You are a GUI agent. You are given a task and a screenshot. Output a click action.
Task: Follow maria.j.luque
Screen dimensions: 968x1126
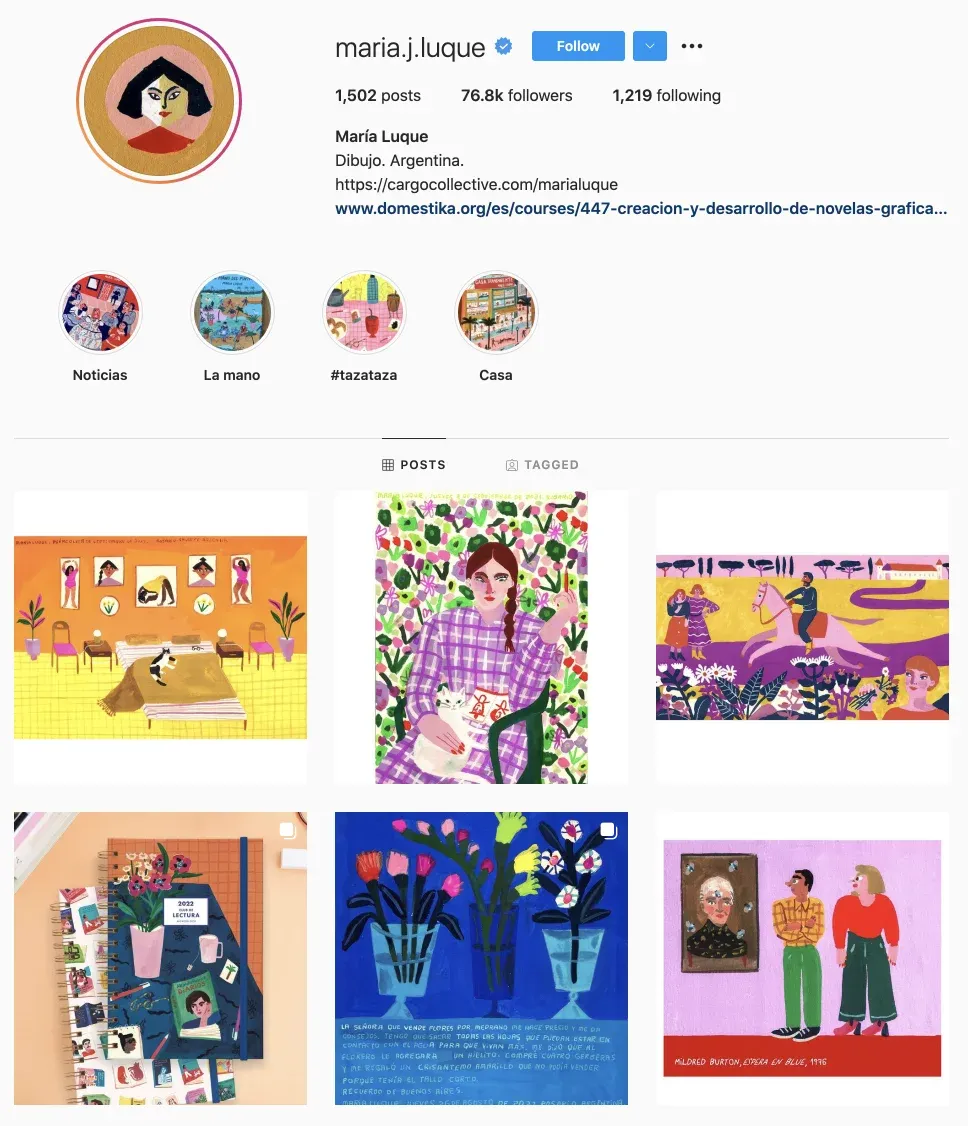click(577, 46)
